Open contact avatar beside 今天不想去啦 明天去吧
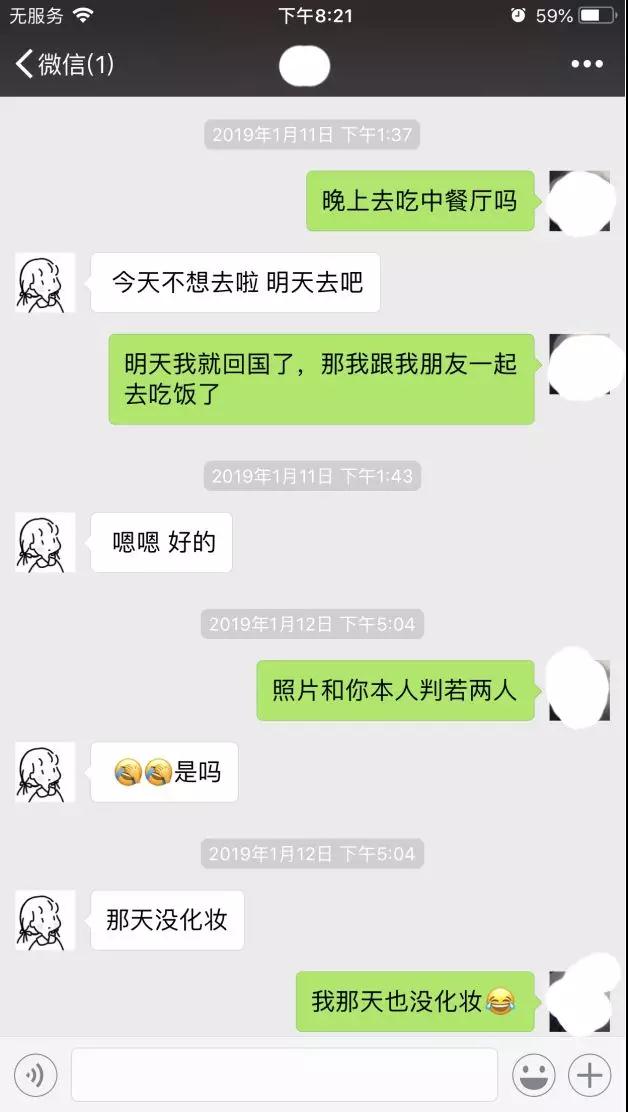 pyautogui.click(x=45, y=283)
